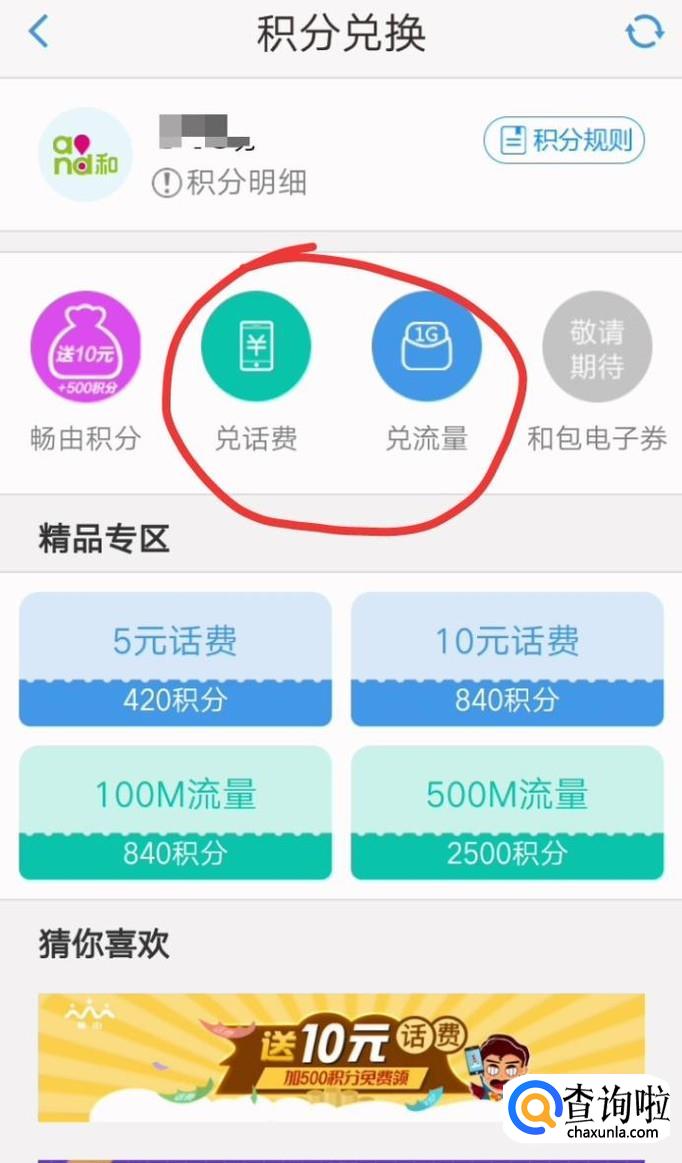This screenshot has height=1163, width=682.
Task: Go back using the top-left arrow
Action: 39,33
